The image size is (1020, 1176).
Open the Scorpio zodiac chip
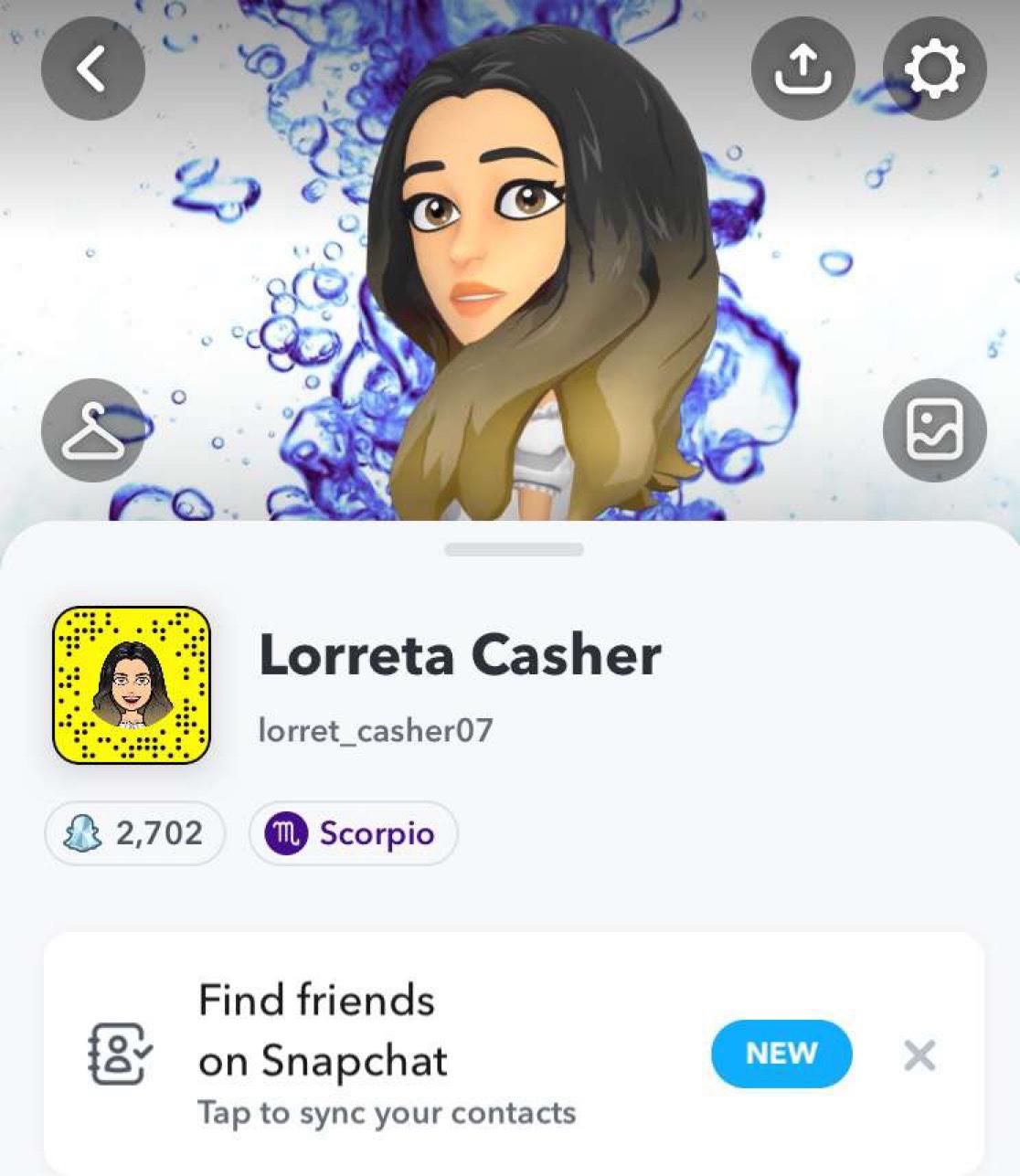pos(353,833)
